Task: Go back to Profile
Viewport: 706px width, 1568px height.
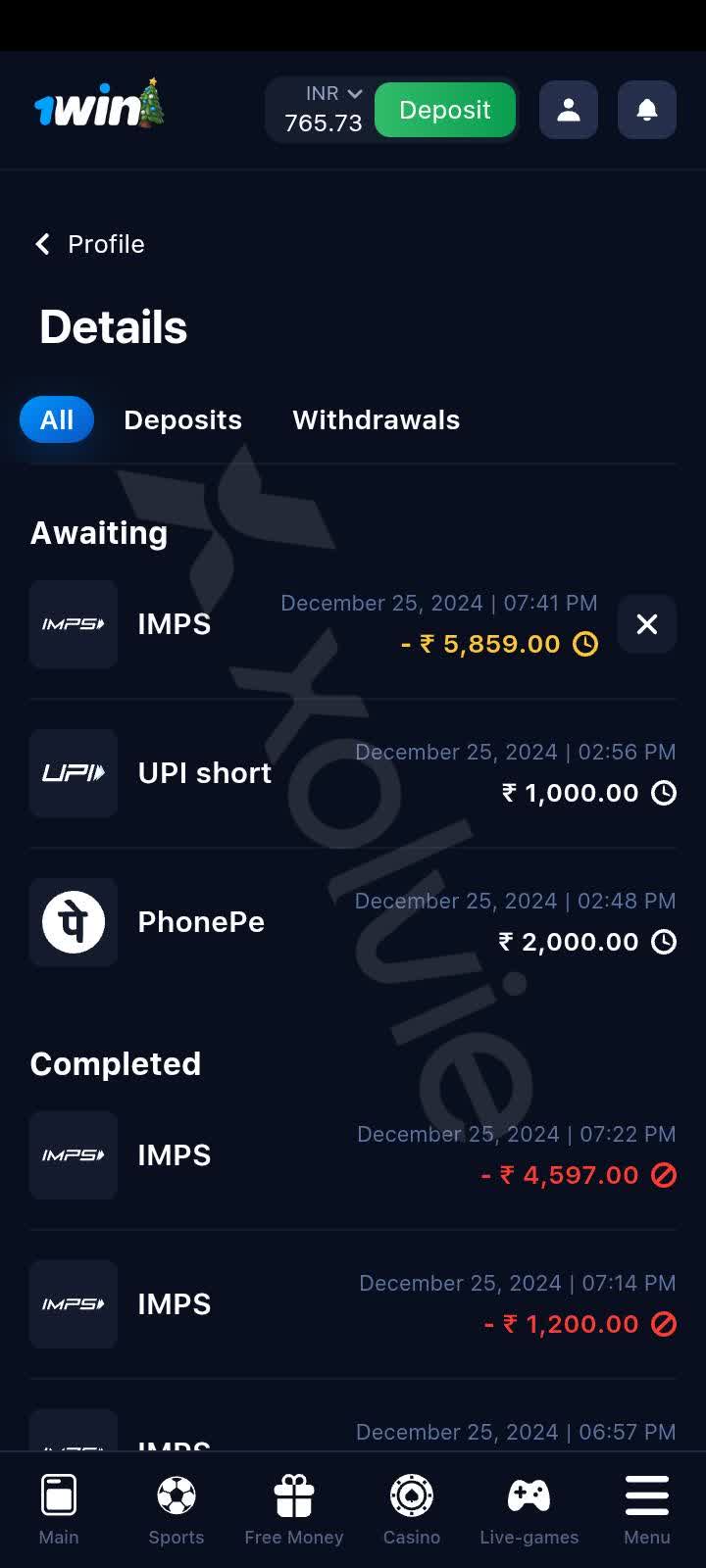Action: coord(89,244)
